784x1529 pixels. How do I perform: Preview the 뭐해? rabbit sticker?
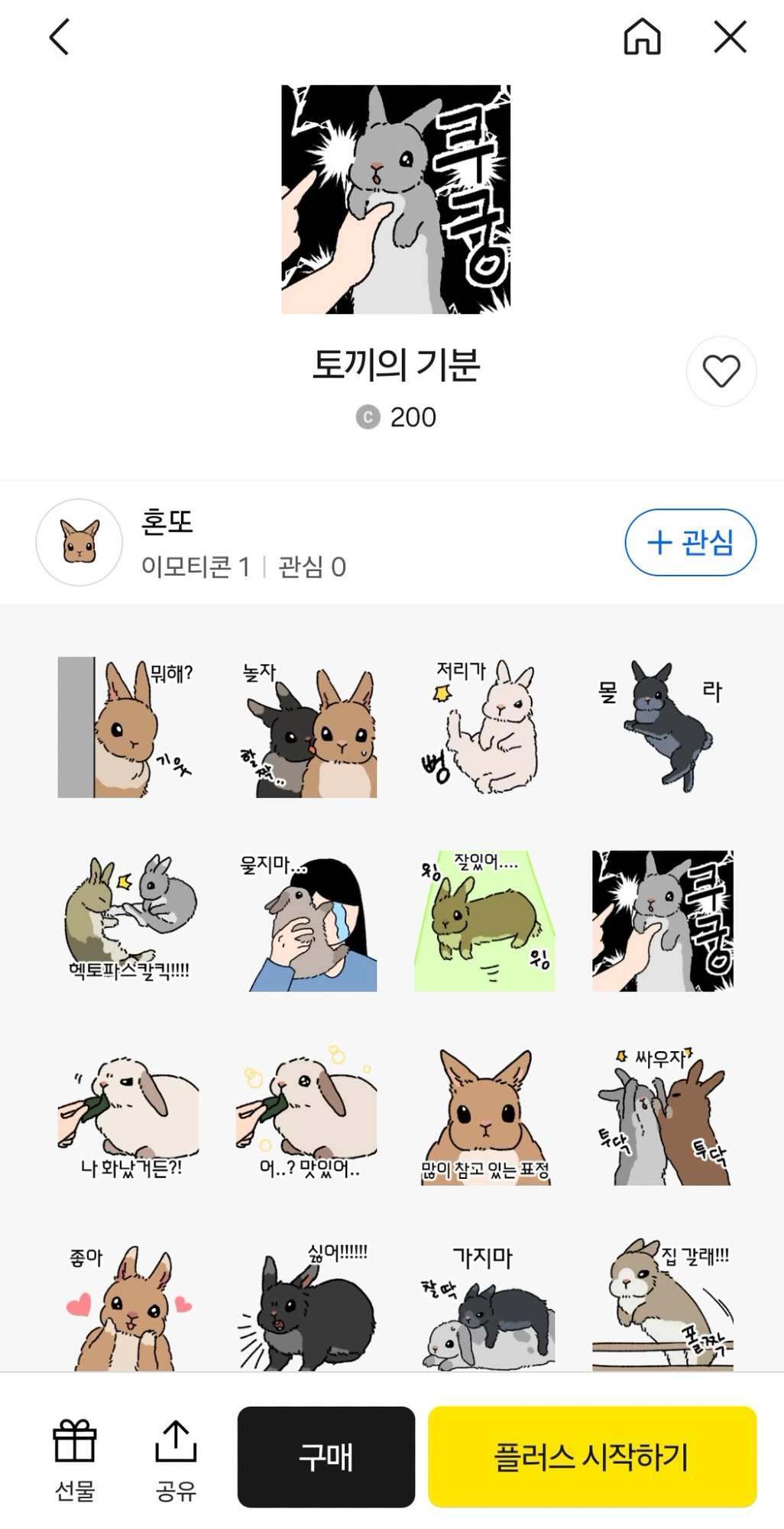pyautogui.click(x=128, y=727)
